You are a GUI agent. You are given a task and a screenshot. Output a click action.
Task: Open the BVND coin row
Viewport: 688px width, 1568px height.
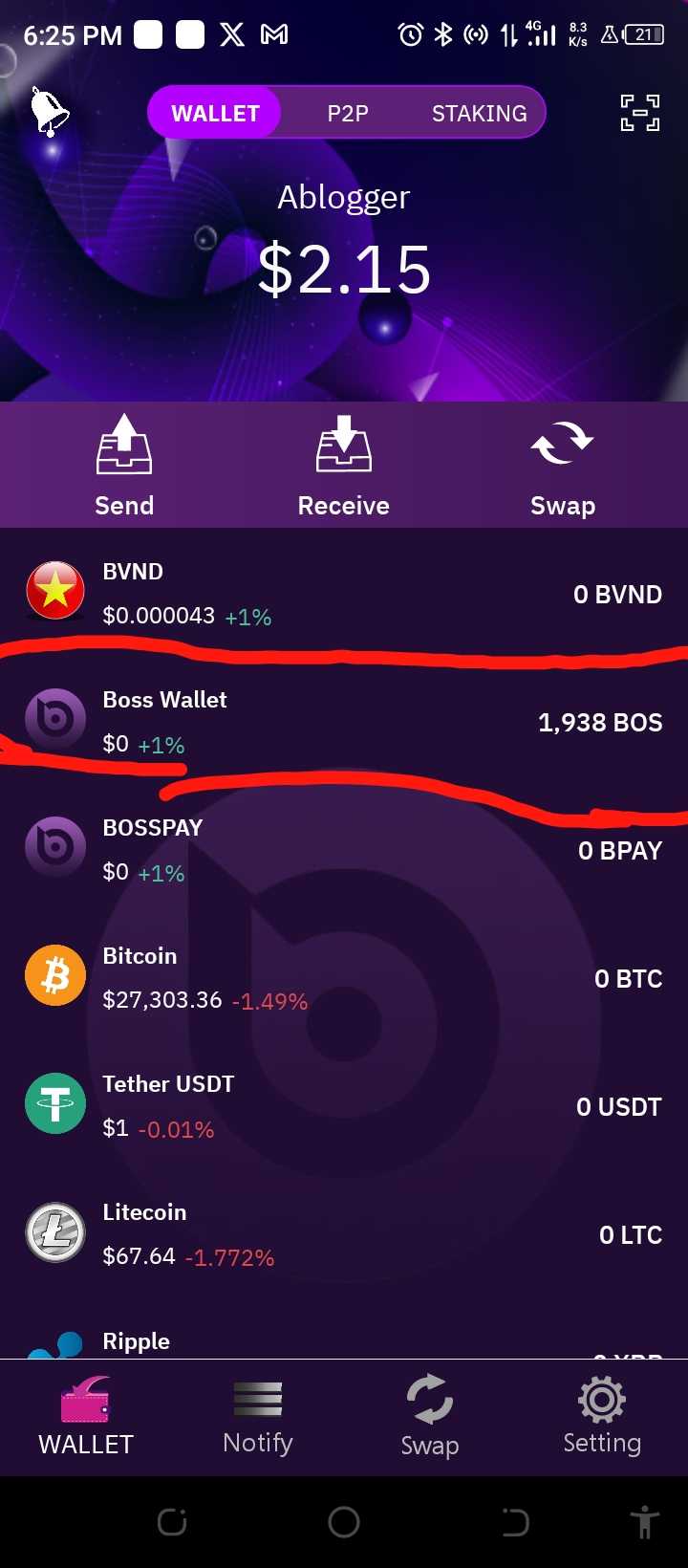point(344,594)
